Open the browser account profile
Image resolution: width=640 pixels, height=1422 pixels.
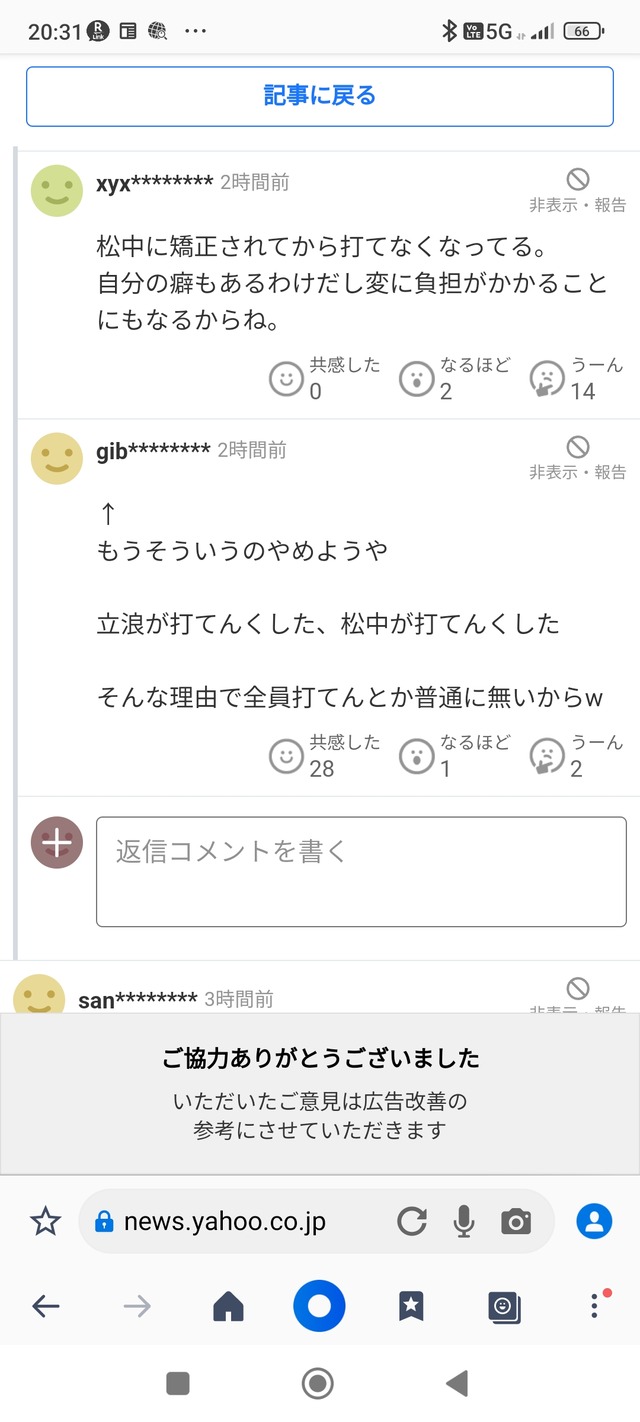click(594, 1221)
